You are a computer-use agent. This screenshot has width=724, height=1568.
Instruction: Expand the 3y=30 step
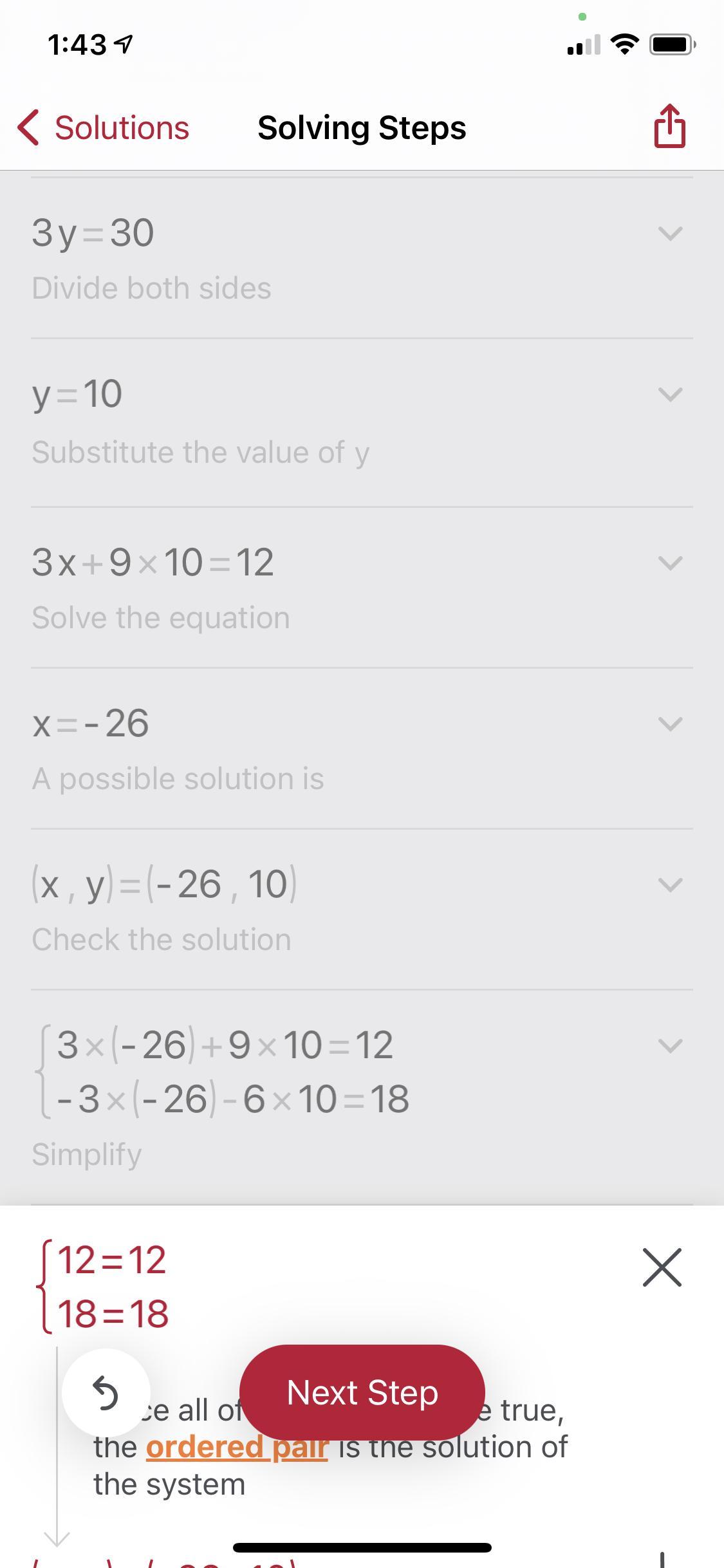click(x=670, y=233)
